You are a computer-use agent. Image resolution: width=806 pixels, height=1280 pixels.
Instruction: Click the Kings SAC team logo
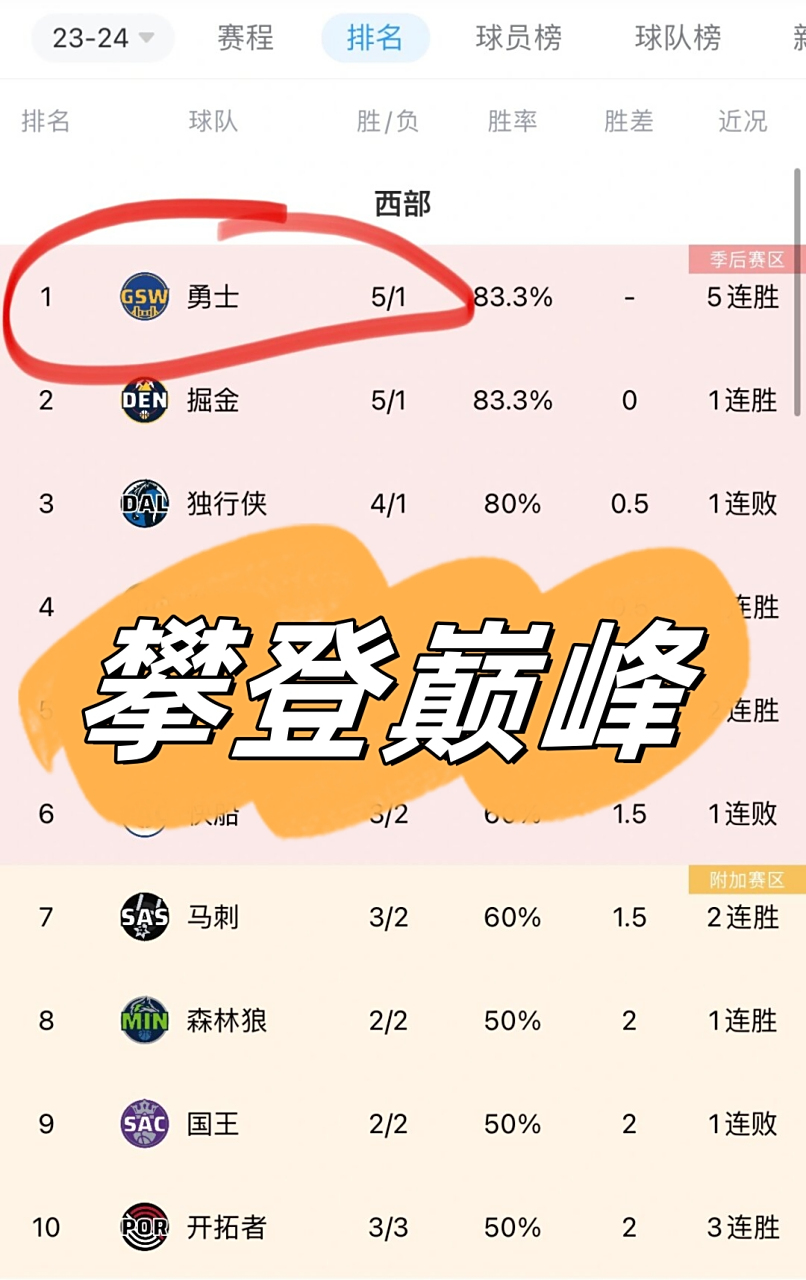click(144, 1124)
